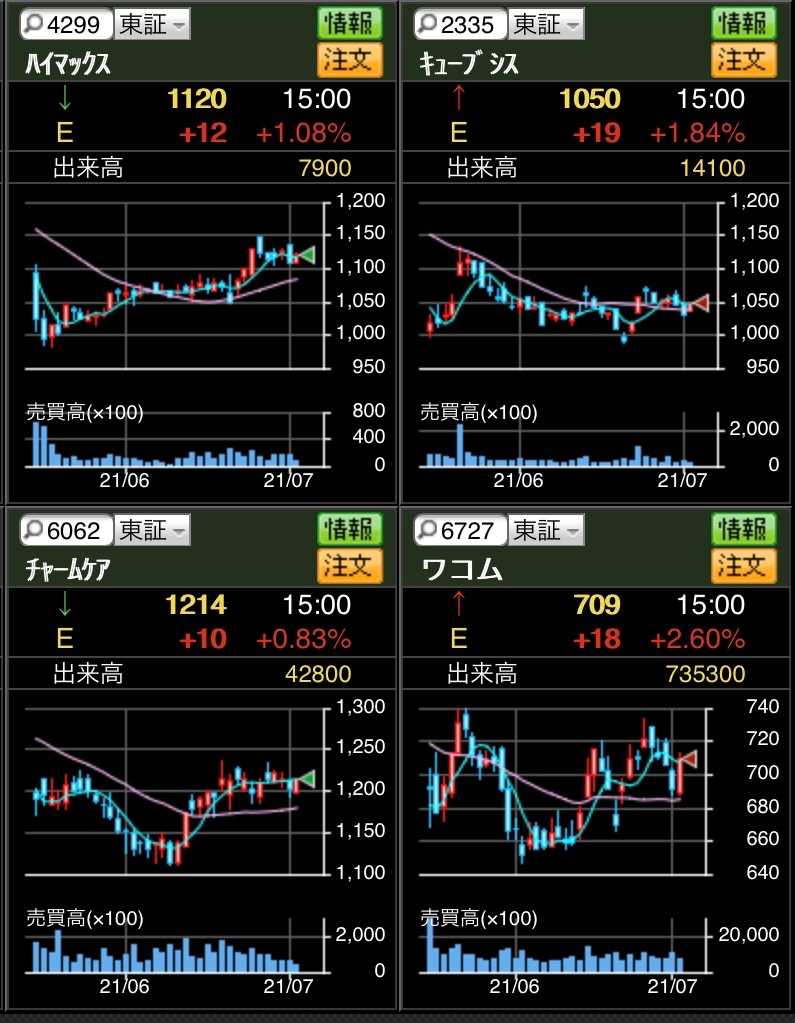
Task: Expand the 東証 dropdown in the 4299 panel
Action: point(153,23)
